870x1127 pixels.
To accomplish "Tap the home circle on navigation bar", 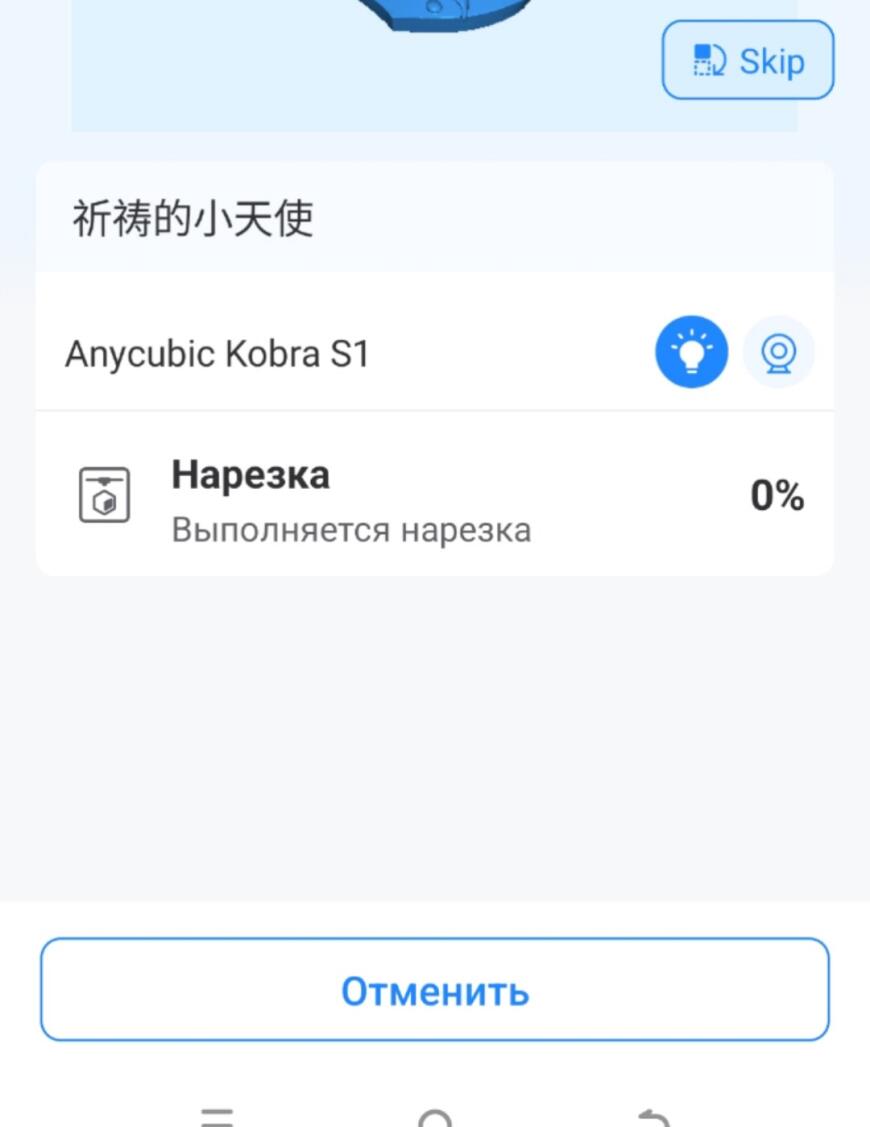I will pos(435,1117).
